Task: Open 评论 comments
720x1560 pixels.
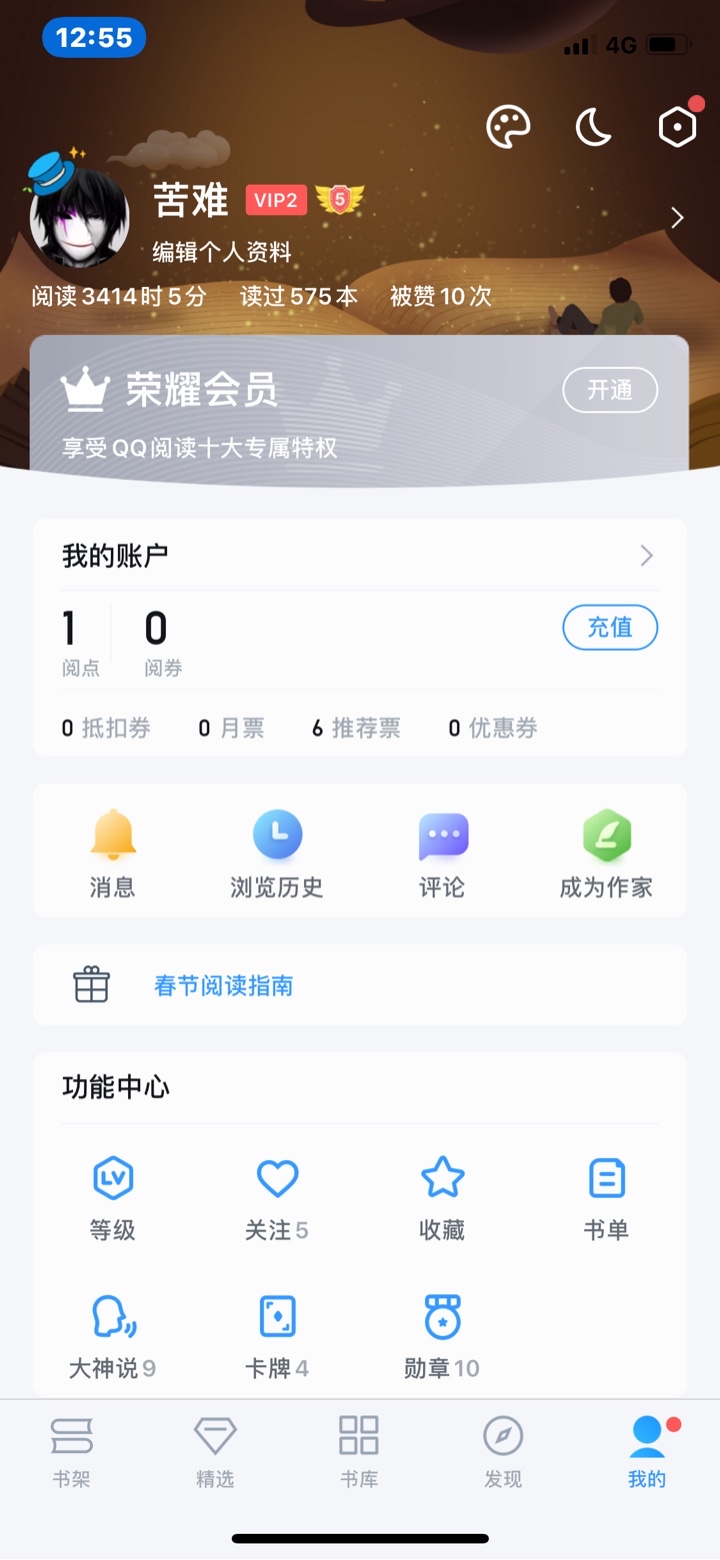Action: (x=442, y=855)
